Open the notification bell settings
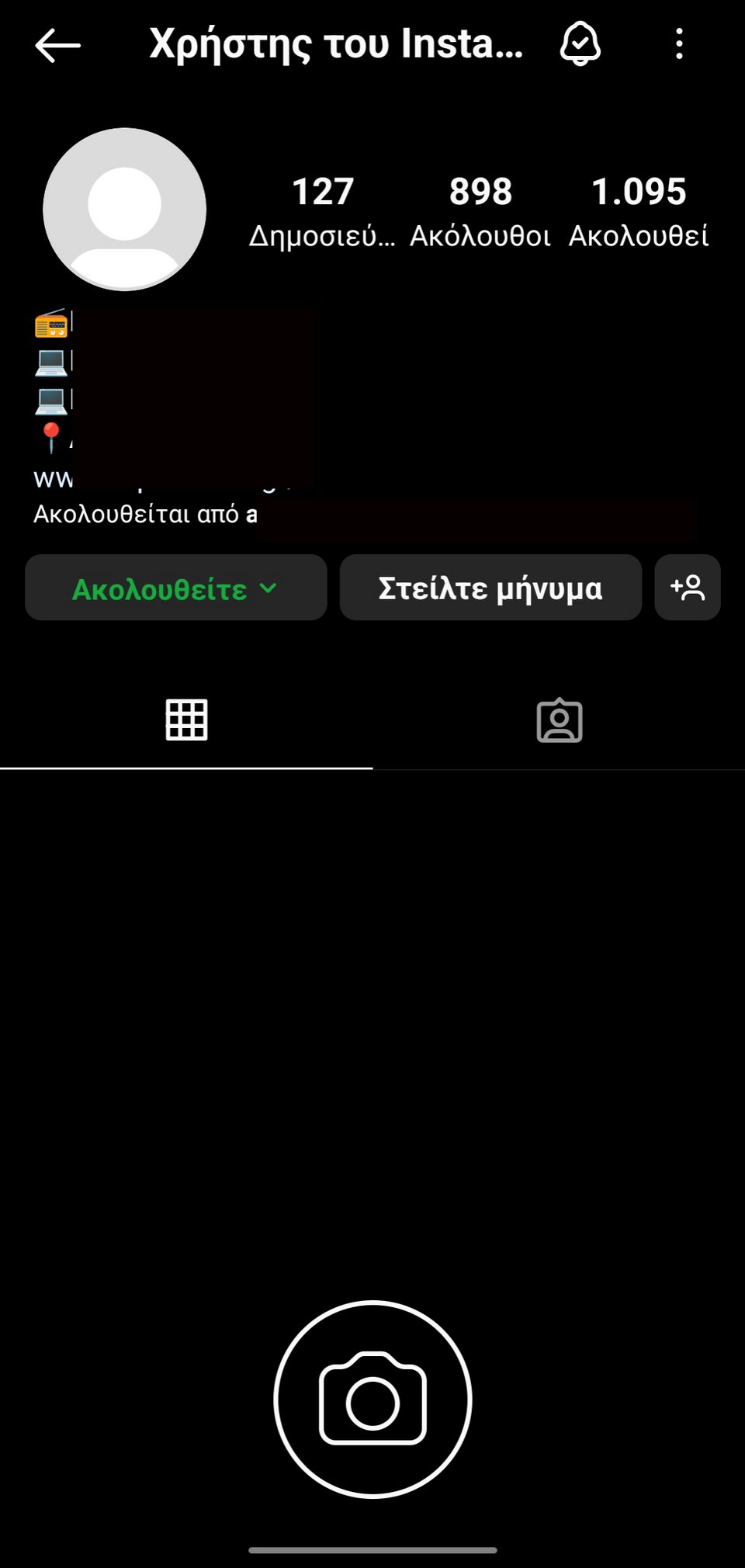The width and height of the screenshot is (745, 1568). point(580,43)
